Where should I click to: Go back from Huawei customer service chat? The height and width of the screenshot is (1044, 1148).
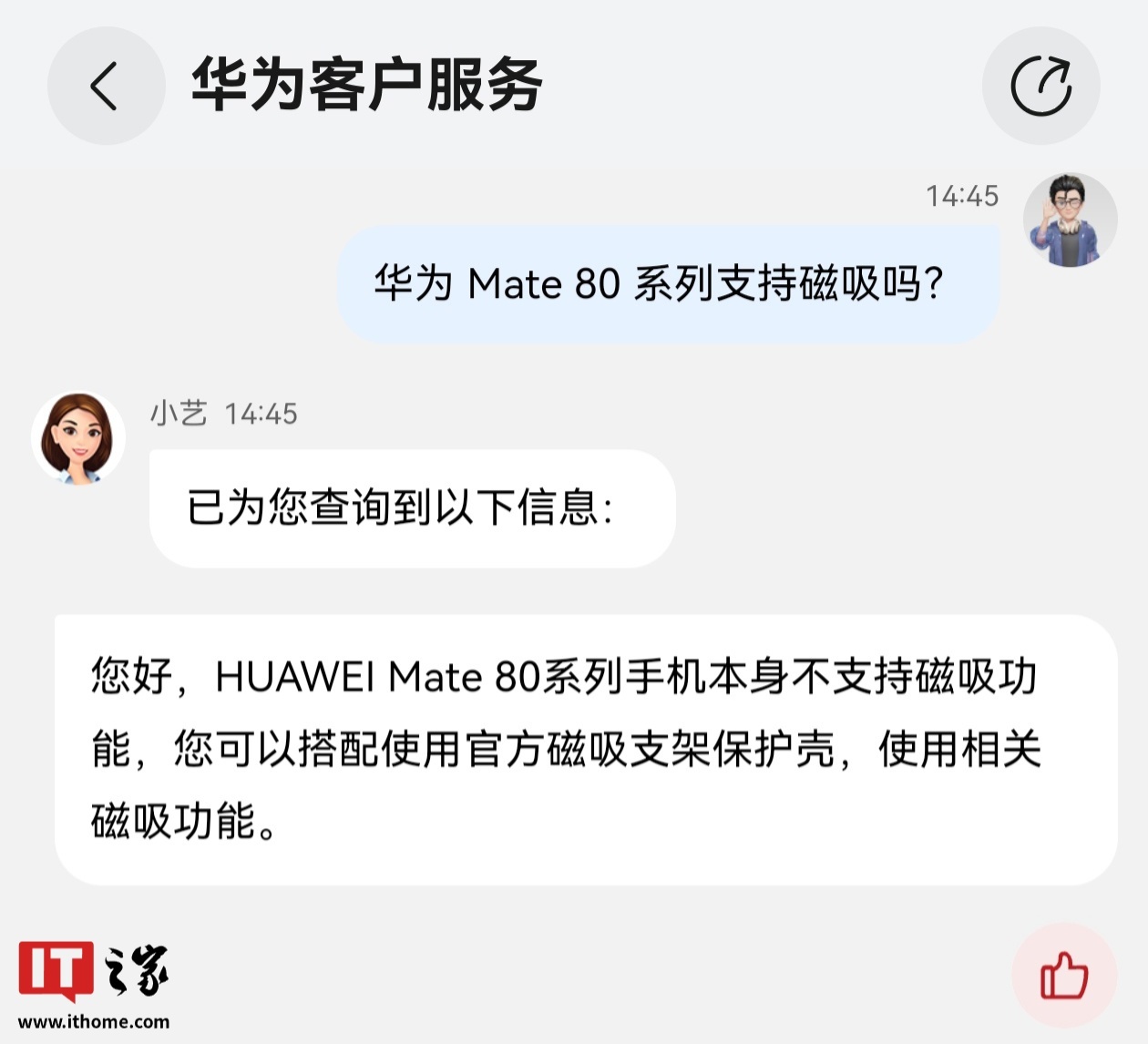point(106,86)
